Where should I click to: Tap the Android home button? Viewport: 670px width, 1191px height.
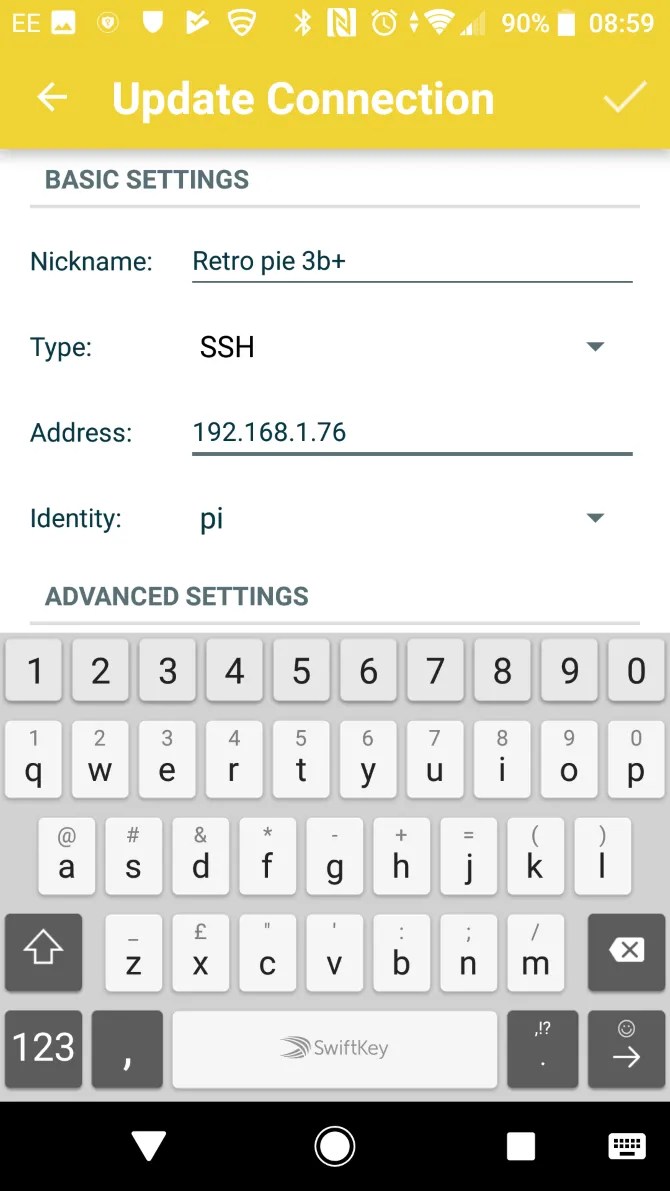tap(334, 1146)
